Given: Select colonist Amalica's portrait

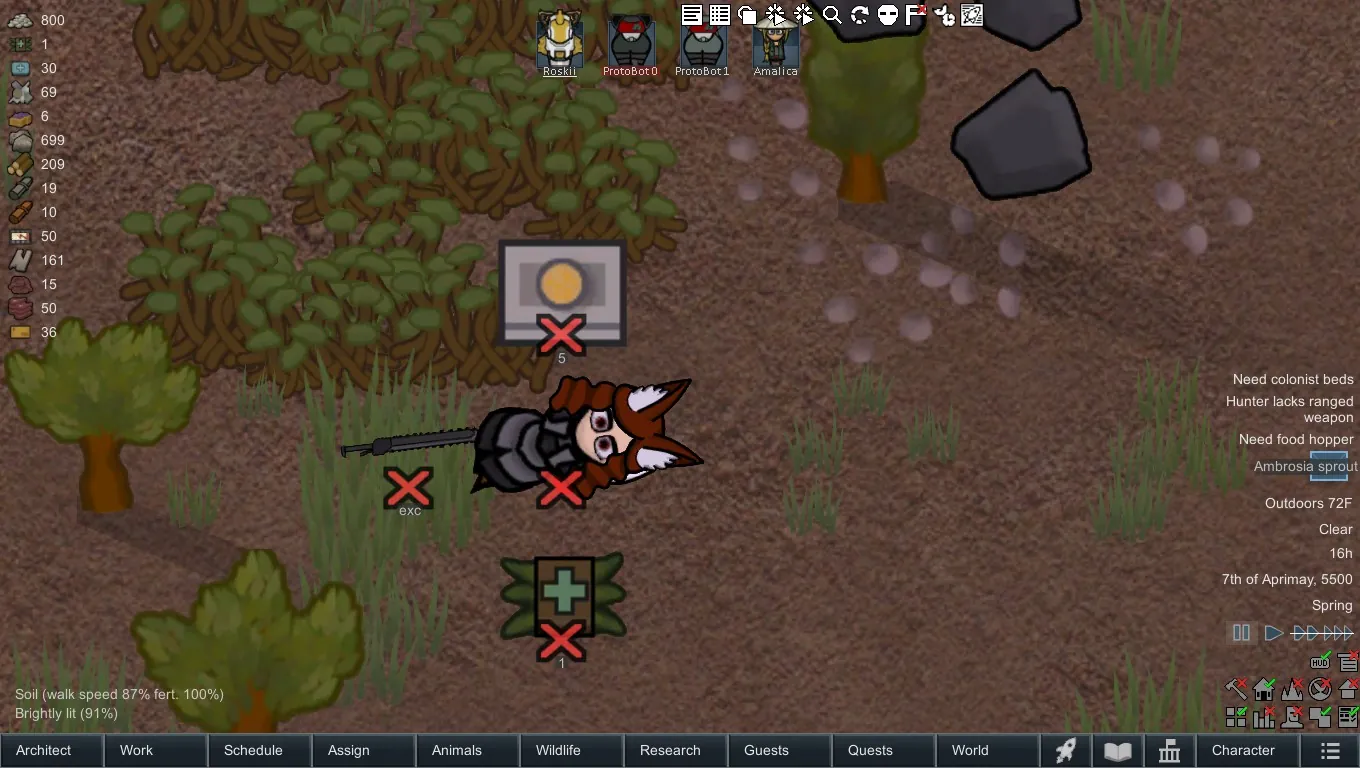Looking at the screenshot, I should (x=776, y=40).
